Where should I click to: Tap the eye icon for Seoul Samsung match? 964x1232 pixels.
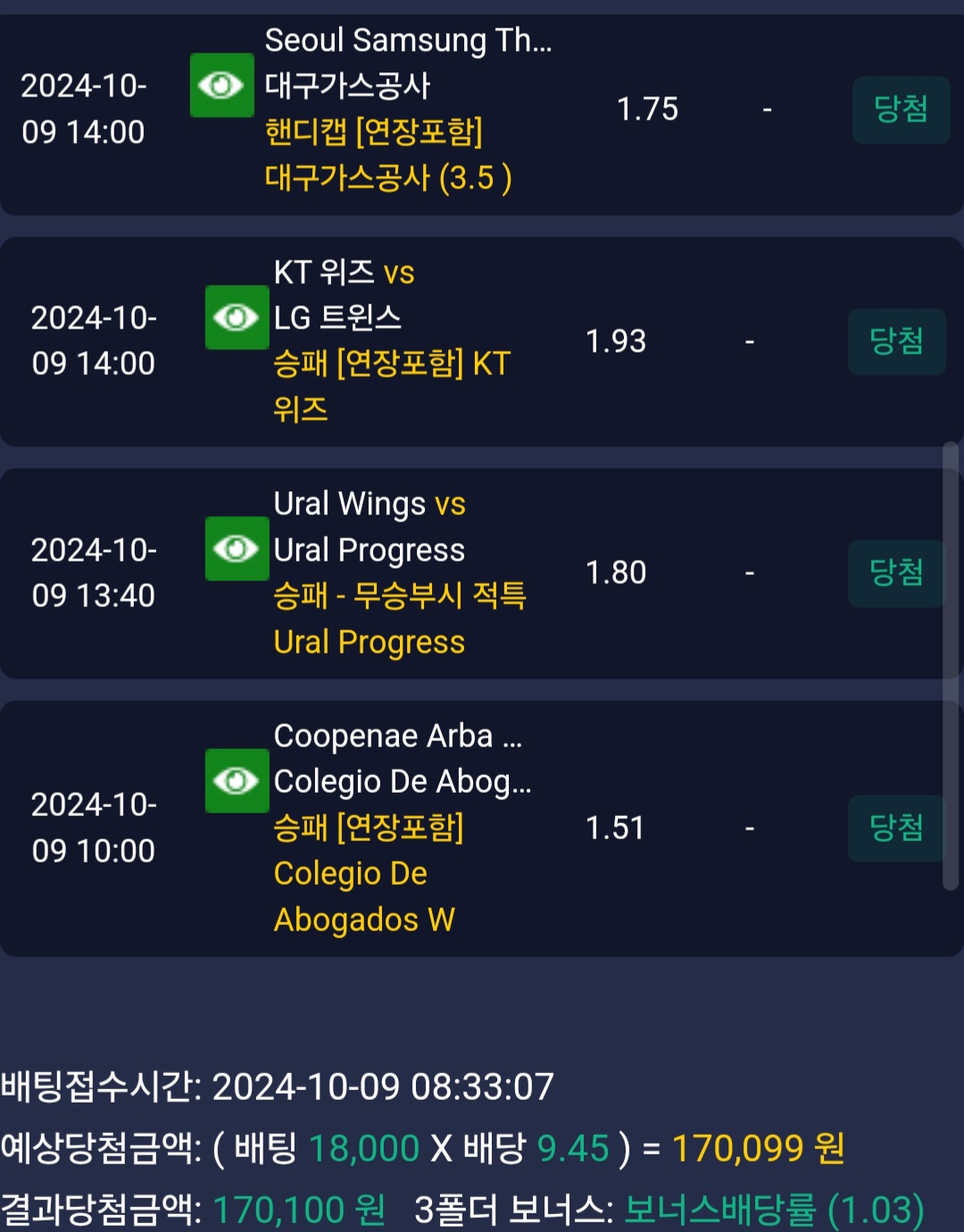(x=222, y=86)
